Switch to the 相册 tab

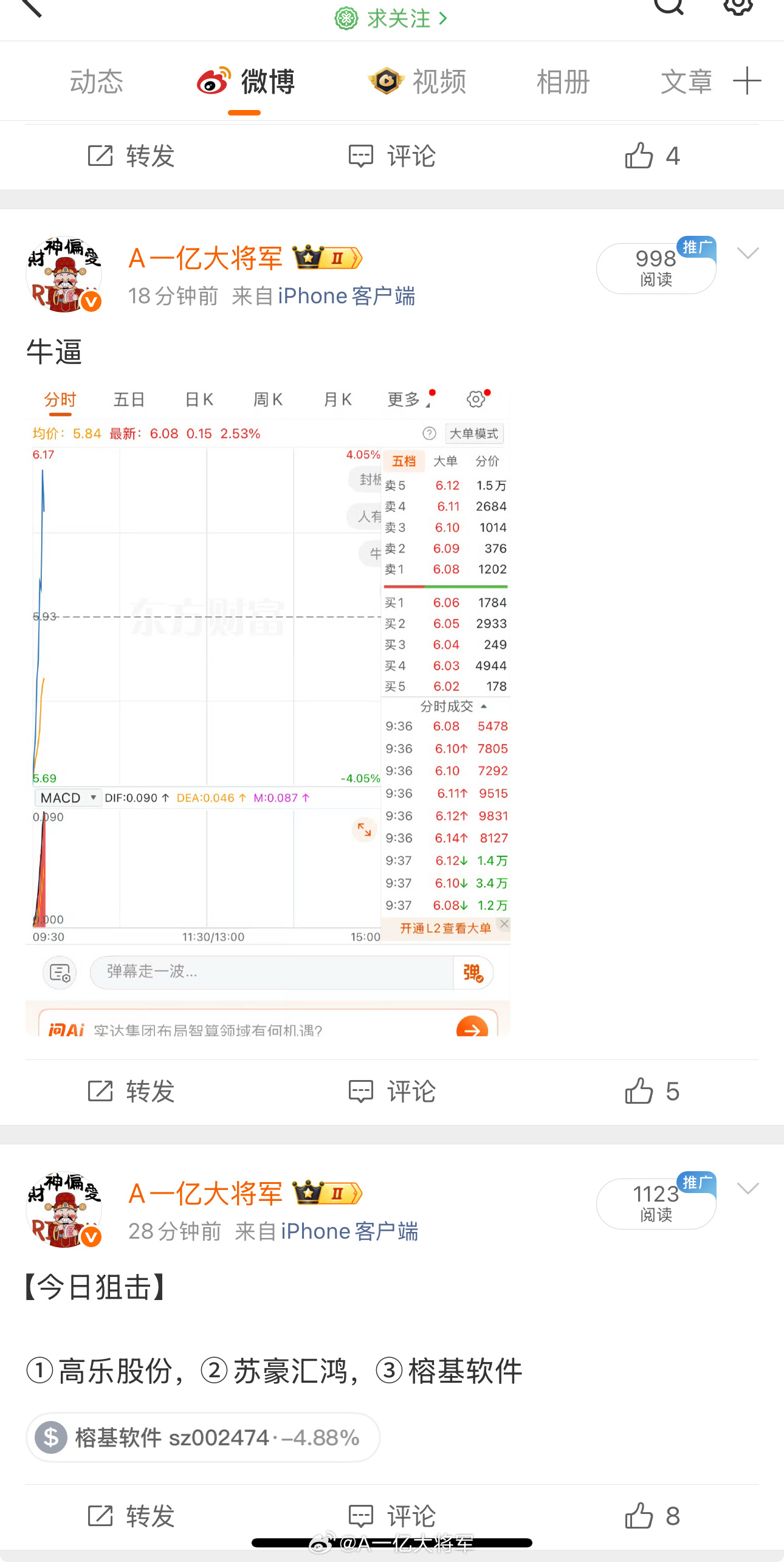(563, 81)
